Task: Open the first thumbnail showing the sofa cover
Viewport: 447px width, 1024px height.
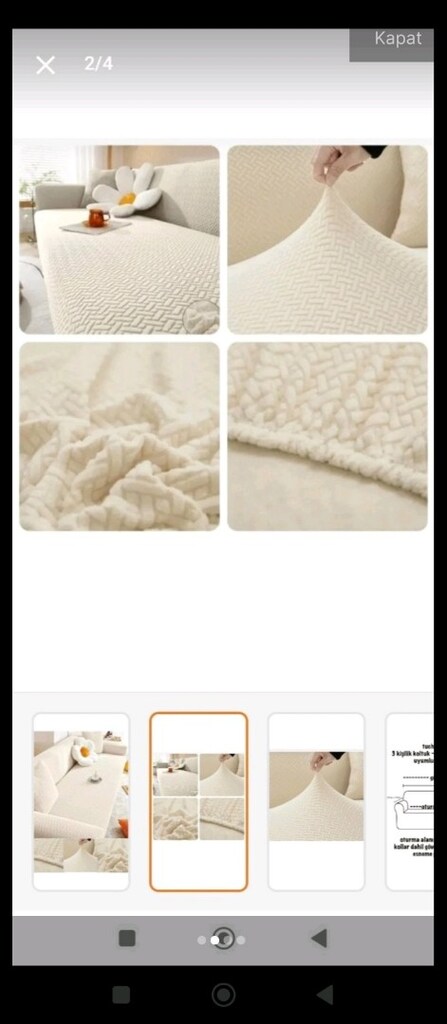Action: pos(81,801)
